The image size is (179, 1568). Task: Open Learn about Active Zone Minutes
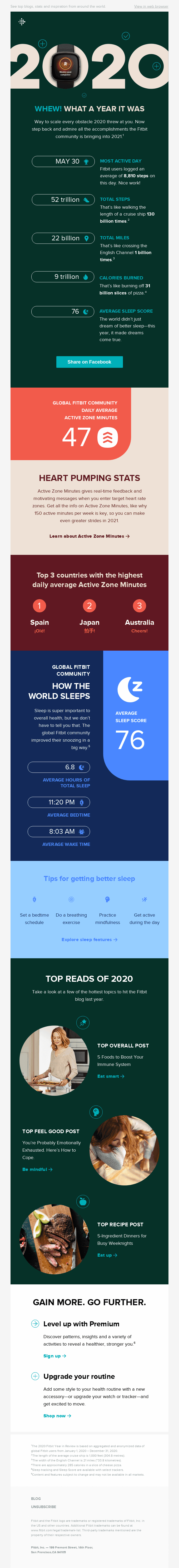coord(89,536)
